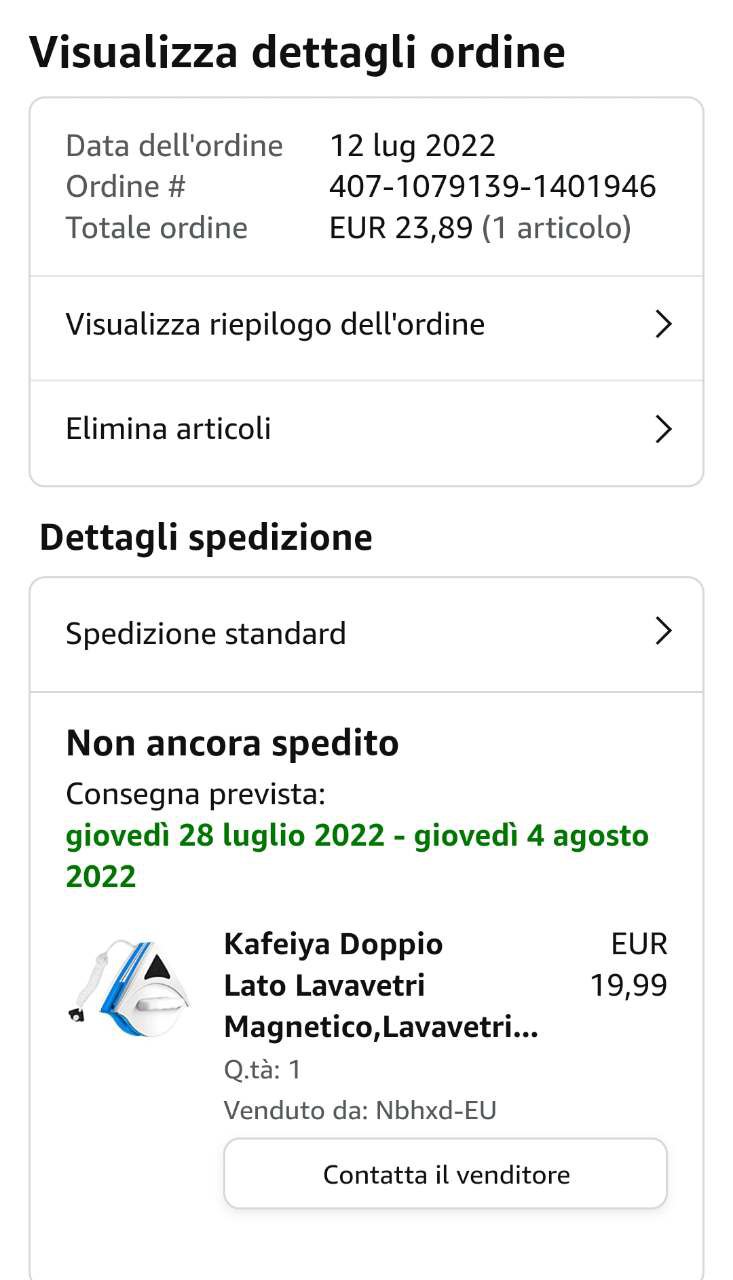View the Kafeiya Doppio Lato Lavavetri product title

click(x=380, y=985)
